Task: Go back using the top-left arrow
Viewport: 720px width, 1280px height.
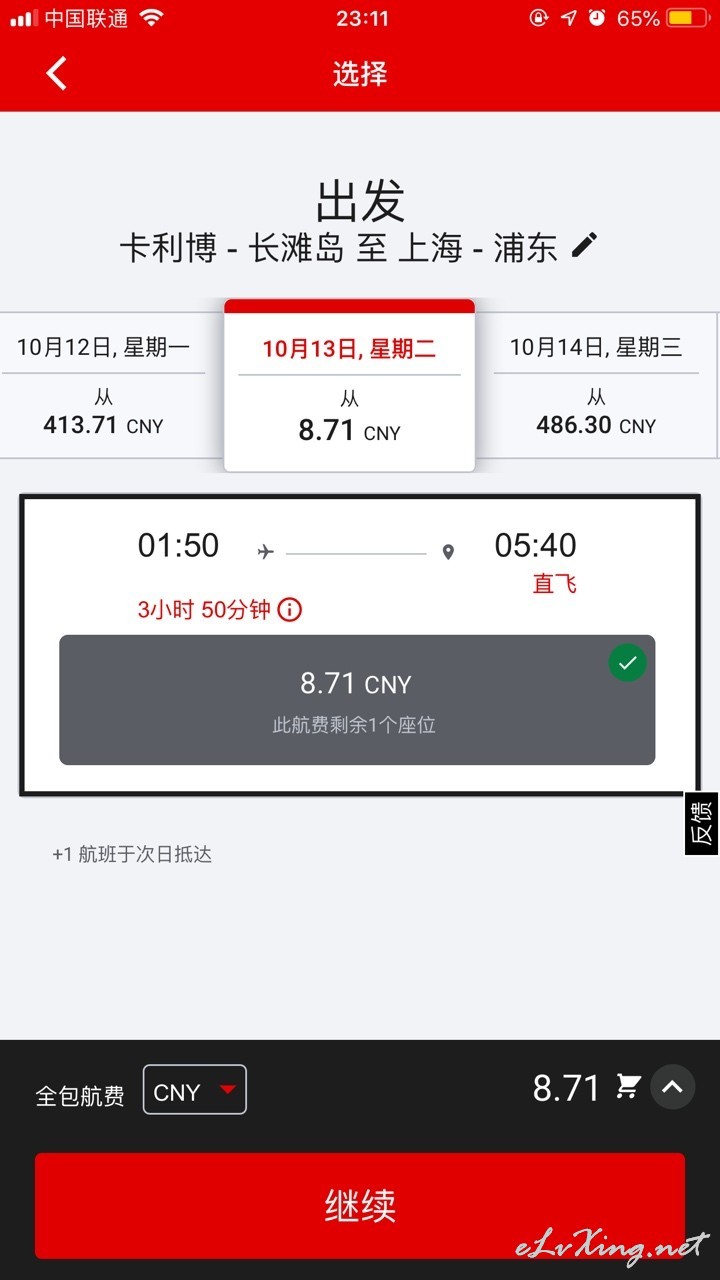Action: tap(56, 73)
